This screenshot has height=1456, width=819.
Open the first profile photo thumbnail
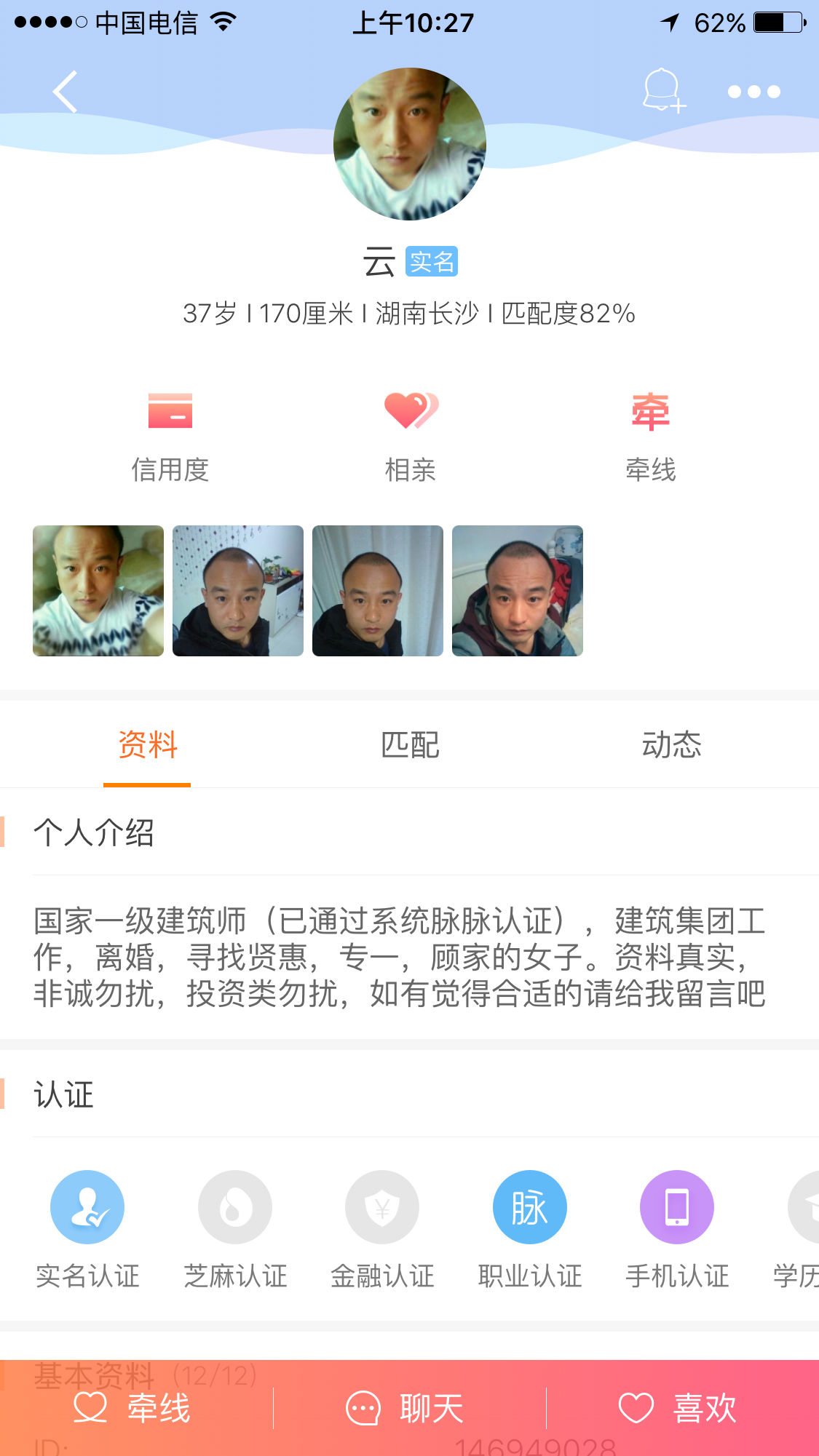(98, 591)
